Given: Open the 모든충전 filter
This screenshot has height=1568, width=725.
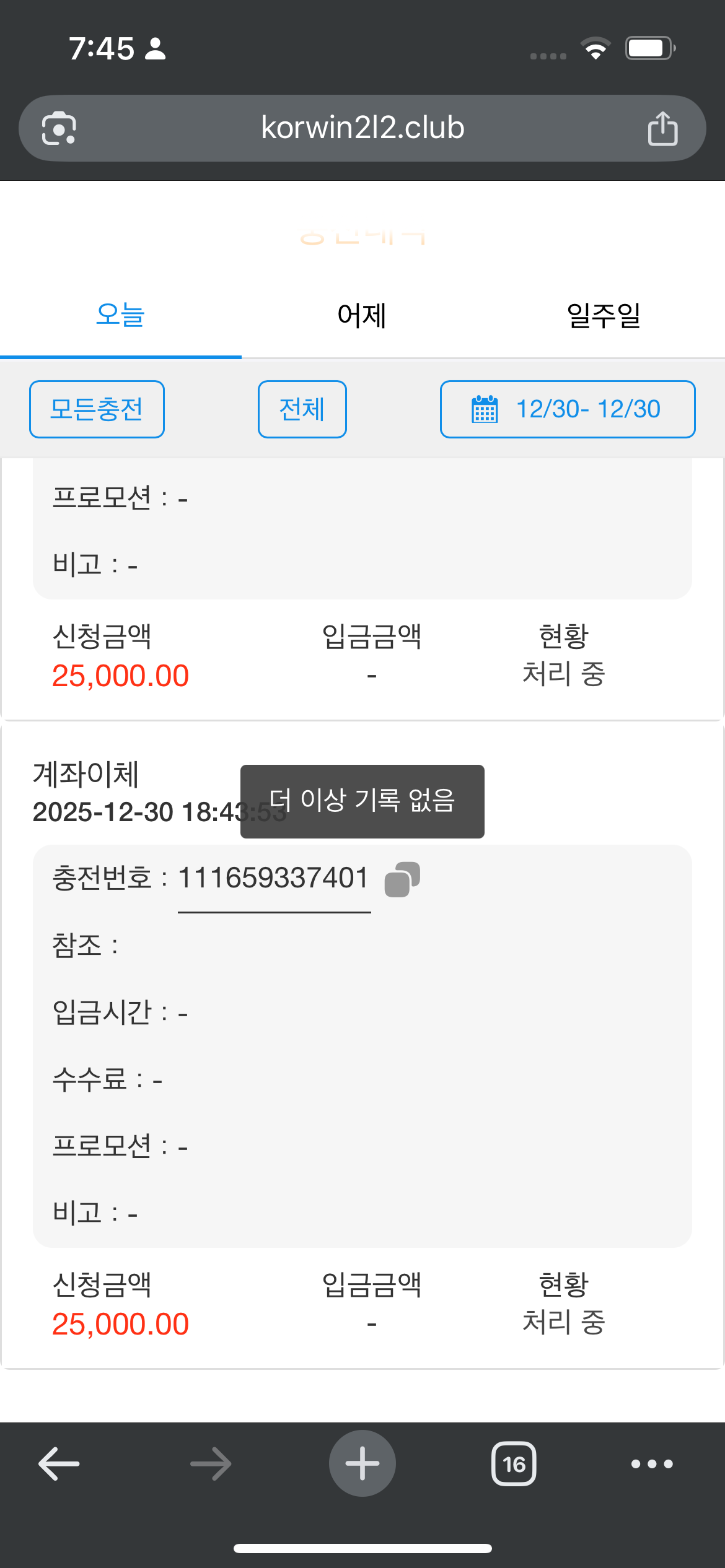Looking at the screenshot, I should pos(97,409).
